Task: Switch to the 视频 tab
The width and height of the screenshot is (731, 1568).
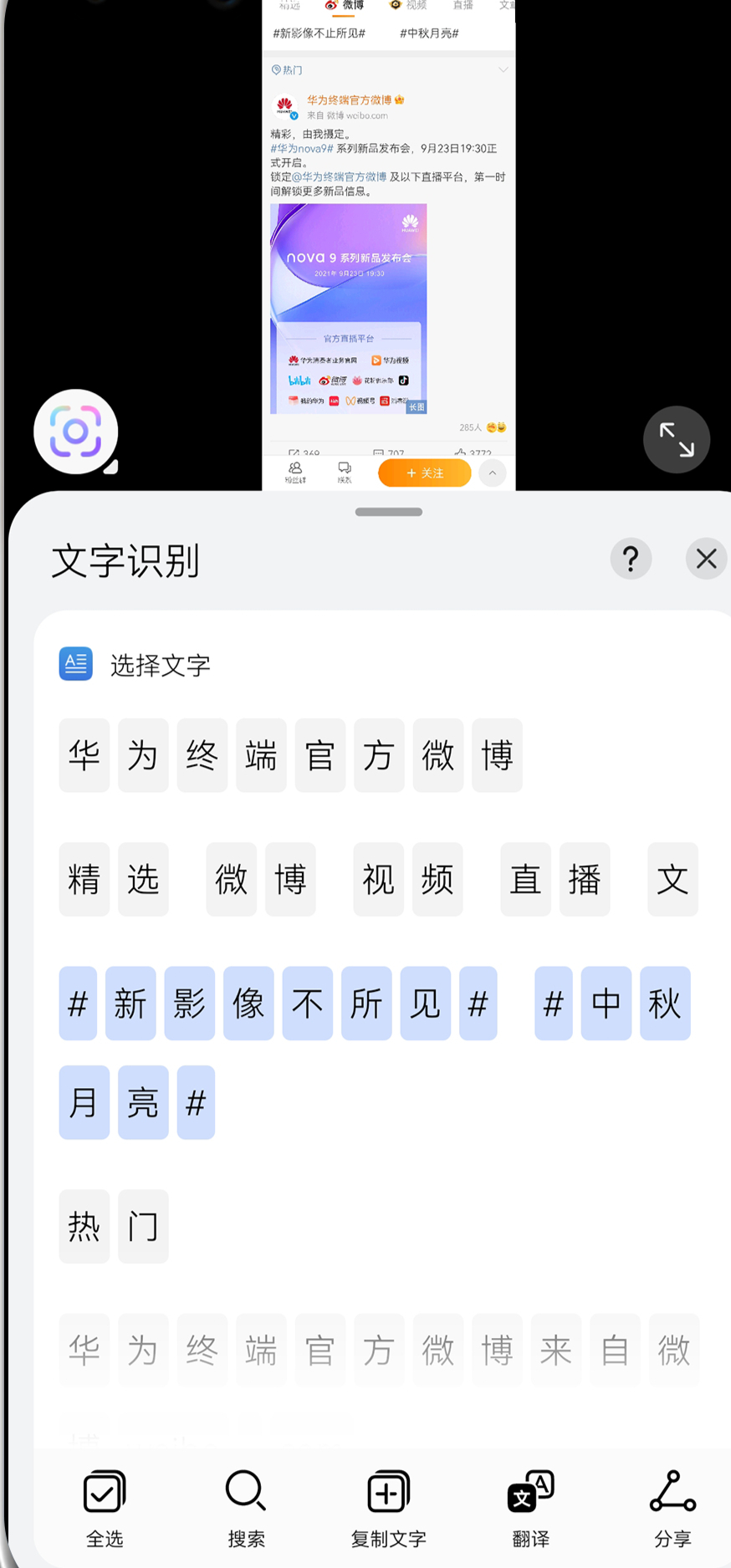Action: coord(414,6)
